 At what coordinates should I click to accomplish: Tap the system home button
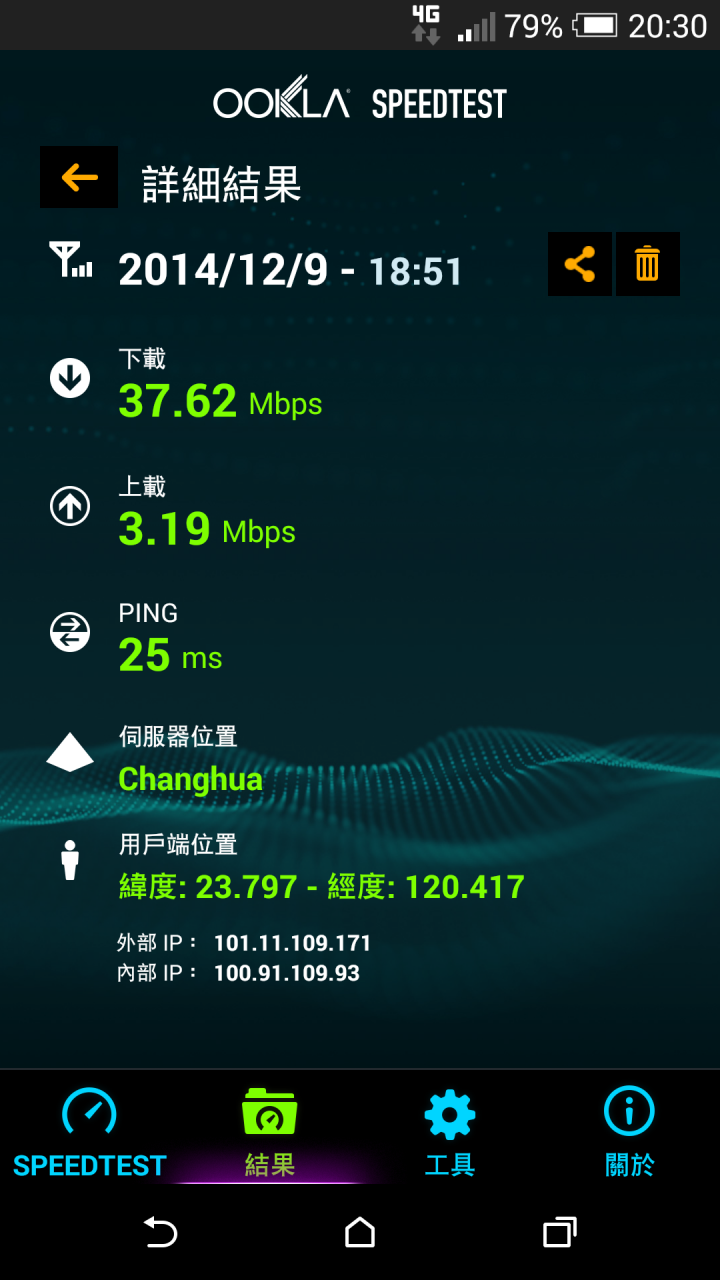pyautogui.click(x=360, y=1232)
